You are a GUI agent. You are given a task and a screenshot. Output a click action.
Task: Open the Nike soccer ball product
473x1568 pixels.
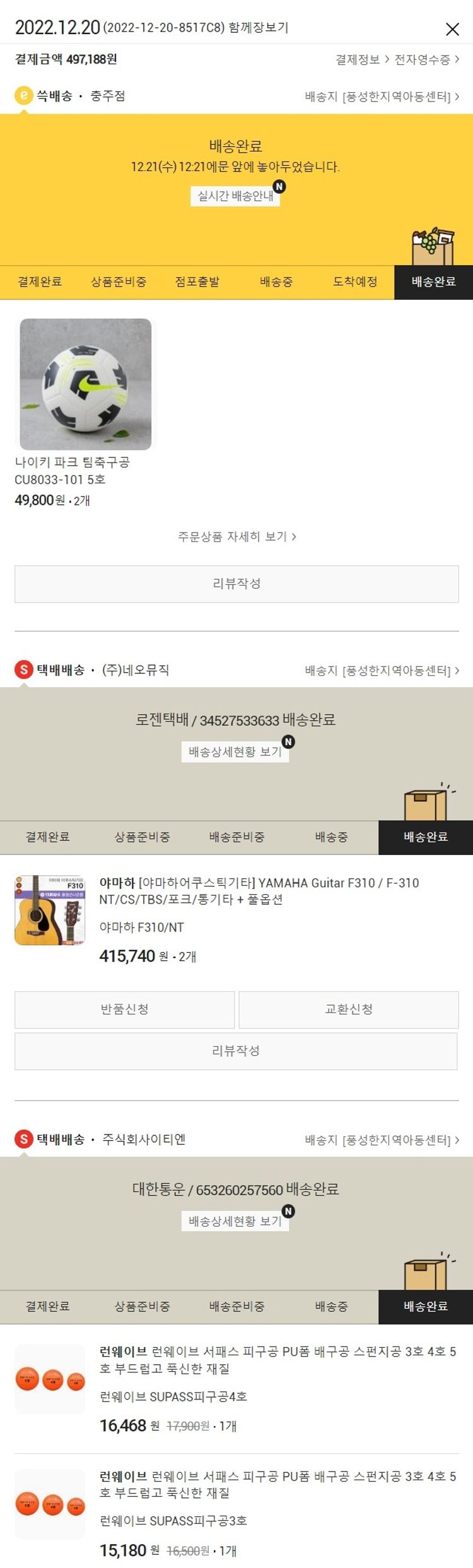coord(86,384)
